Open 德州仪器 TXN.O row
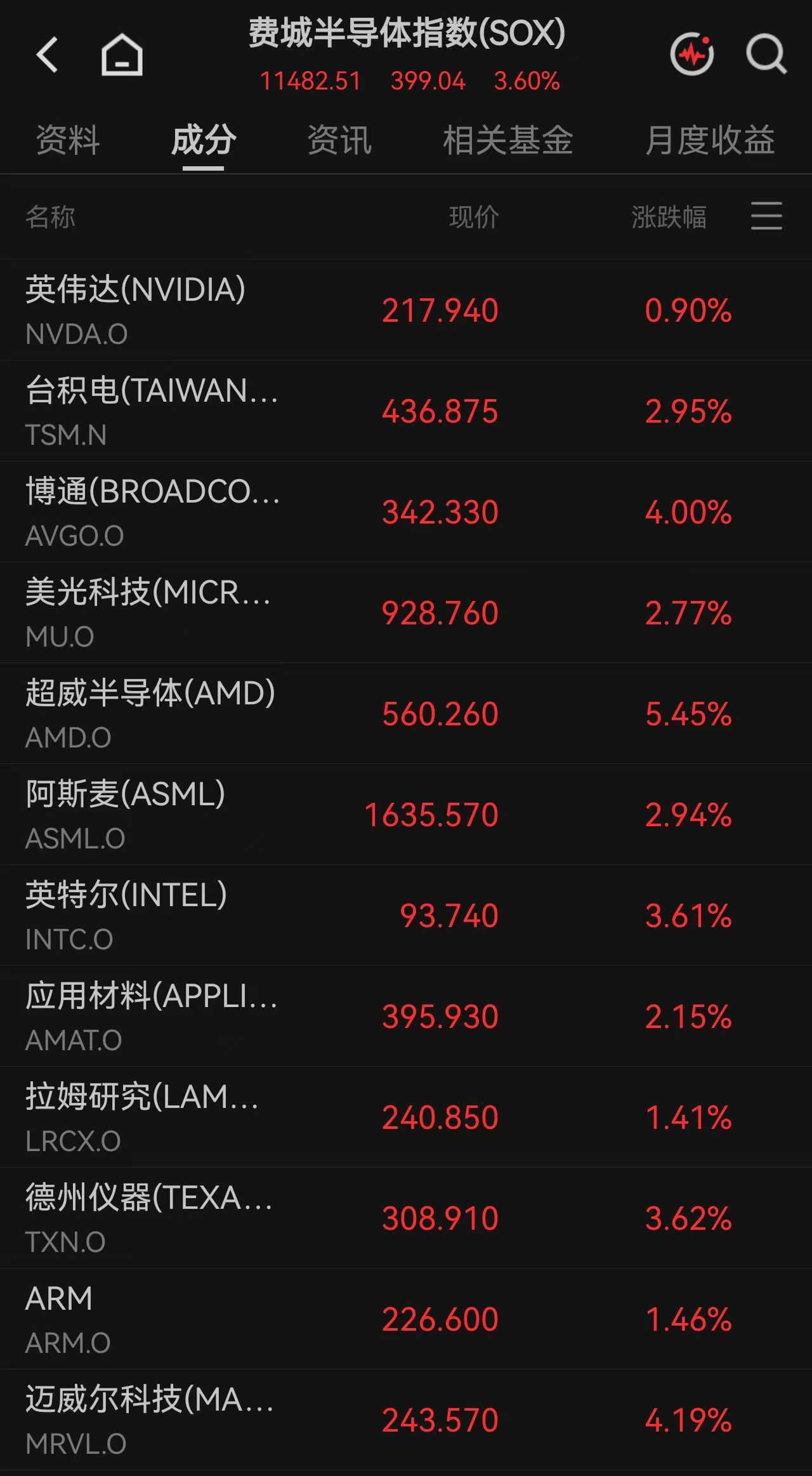This screenshot has width=812, height=1476. [406, 1218]
